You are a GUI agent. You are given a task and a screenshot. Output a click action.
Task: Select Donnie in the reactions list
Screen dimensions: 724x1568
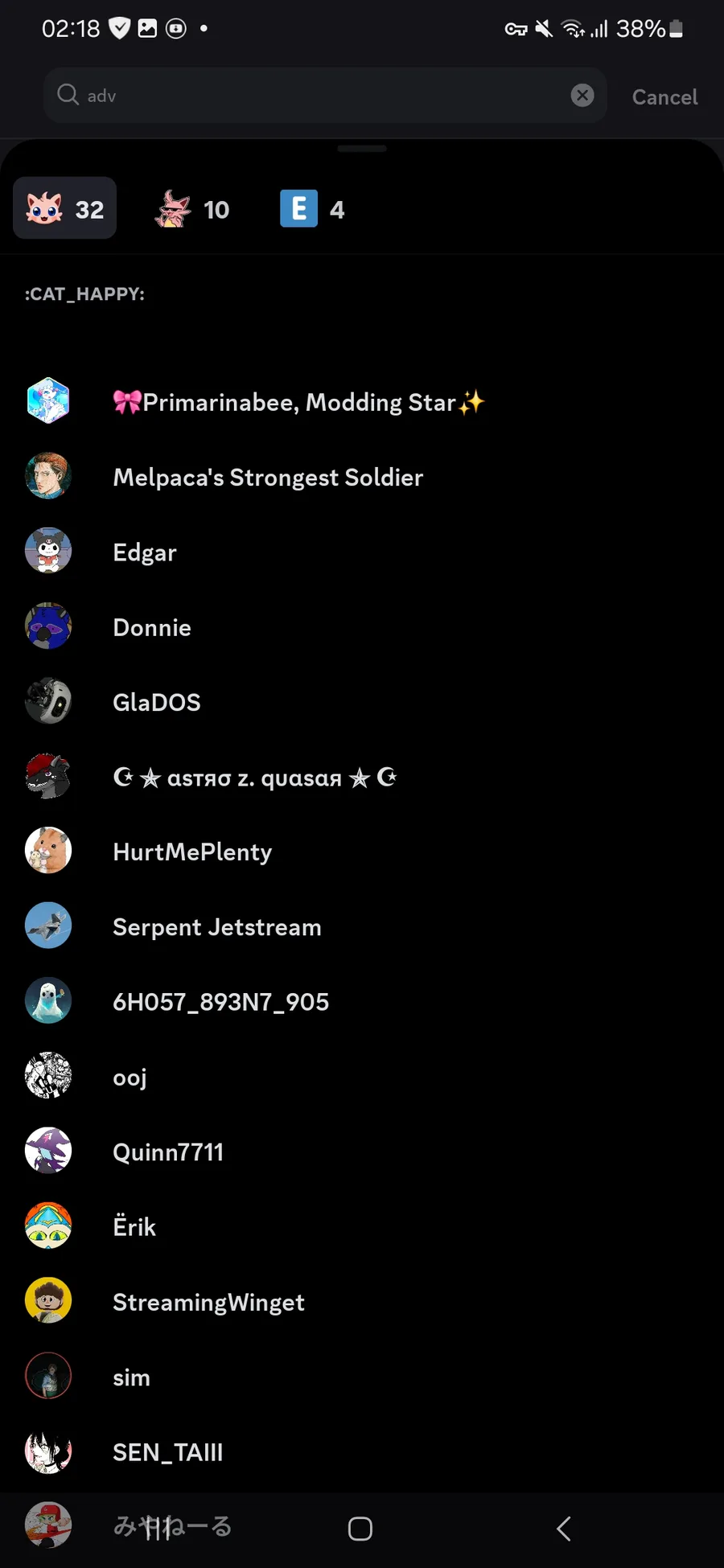coord(152,627)
